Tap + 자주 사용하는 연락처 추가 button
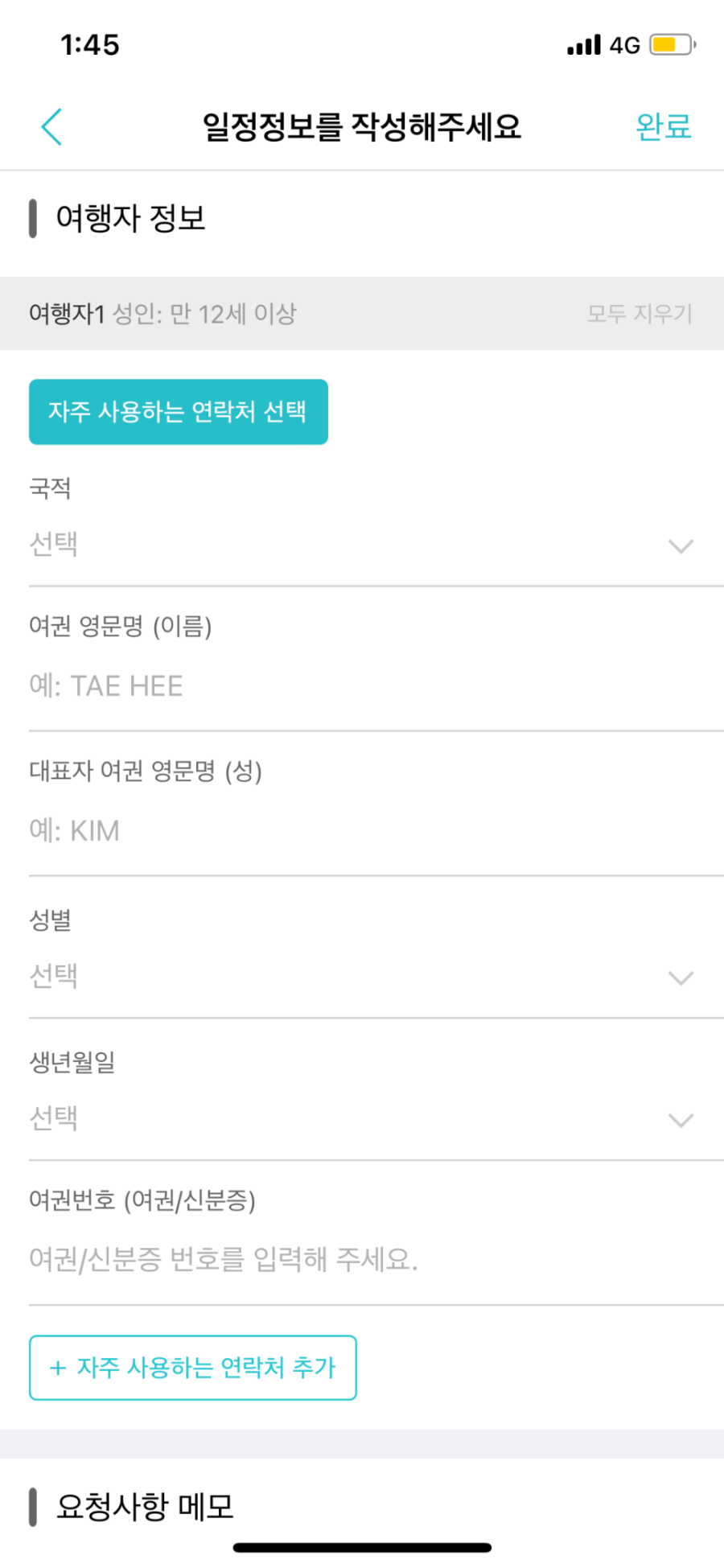724x1568 pixels. pos(192,1368)
